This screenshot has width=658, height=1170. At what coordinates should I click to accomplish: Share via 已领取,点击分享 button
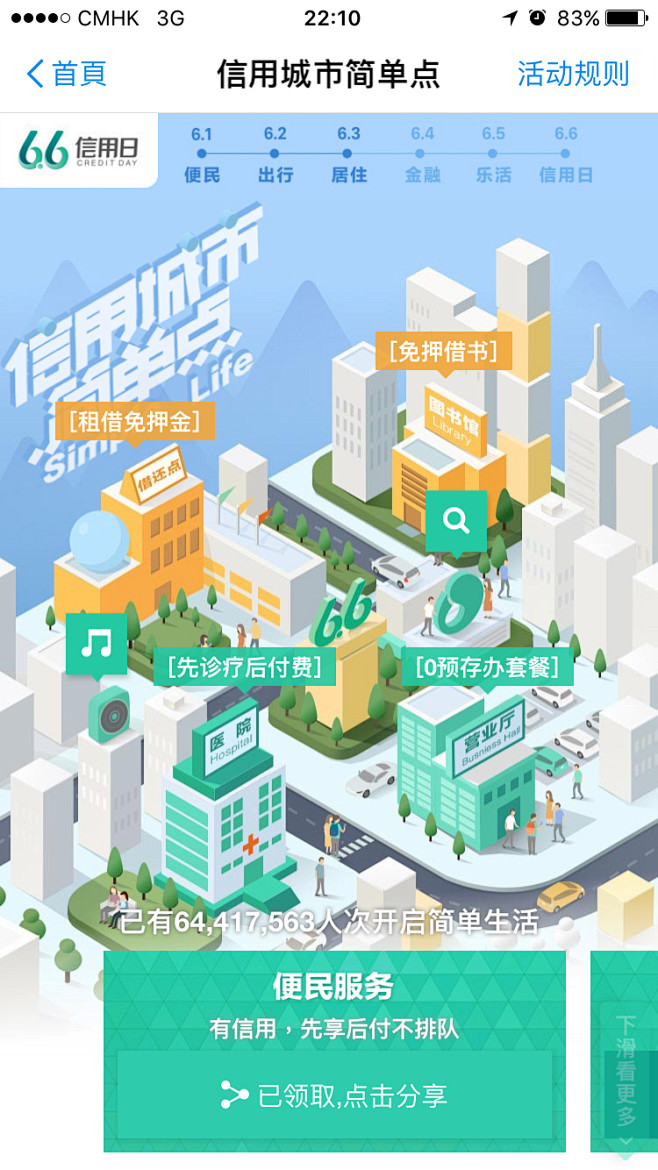[x=334, y=1095]
